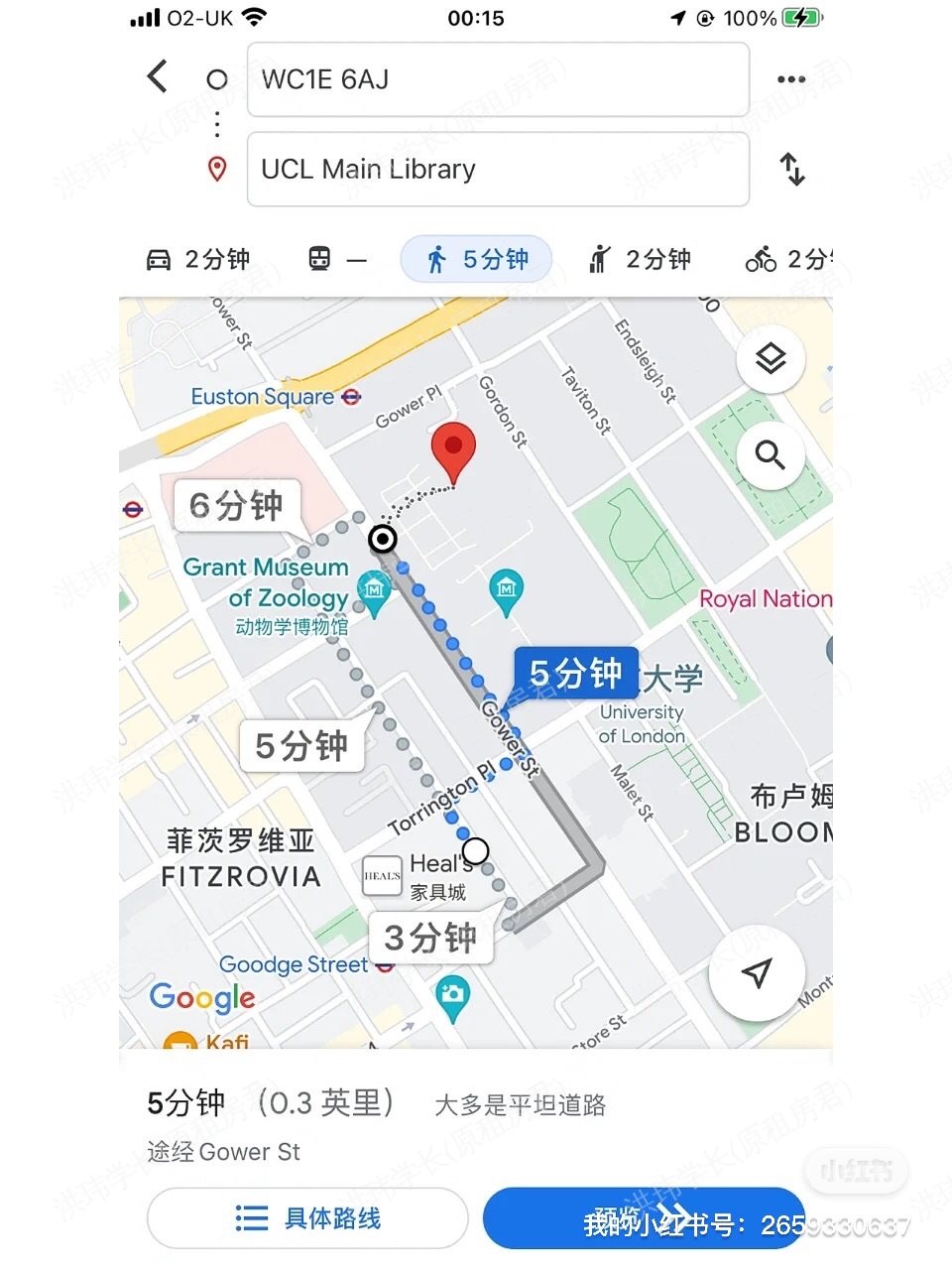Edit the UCL Main Library destination field
Screen dimensions: 952x1270
(x=498, y=169)
